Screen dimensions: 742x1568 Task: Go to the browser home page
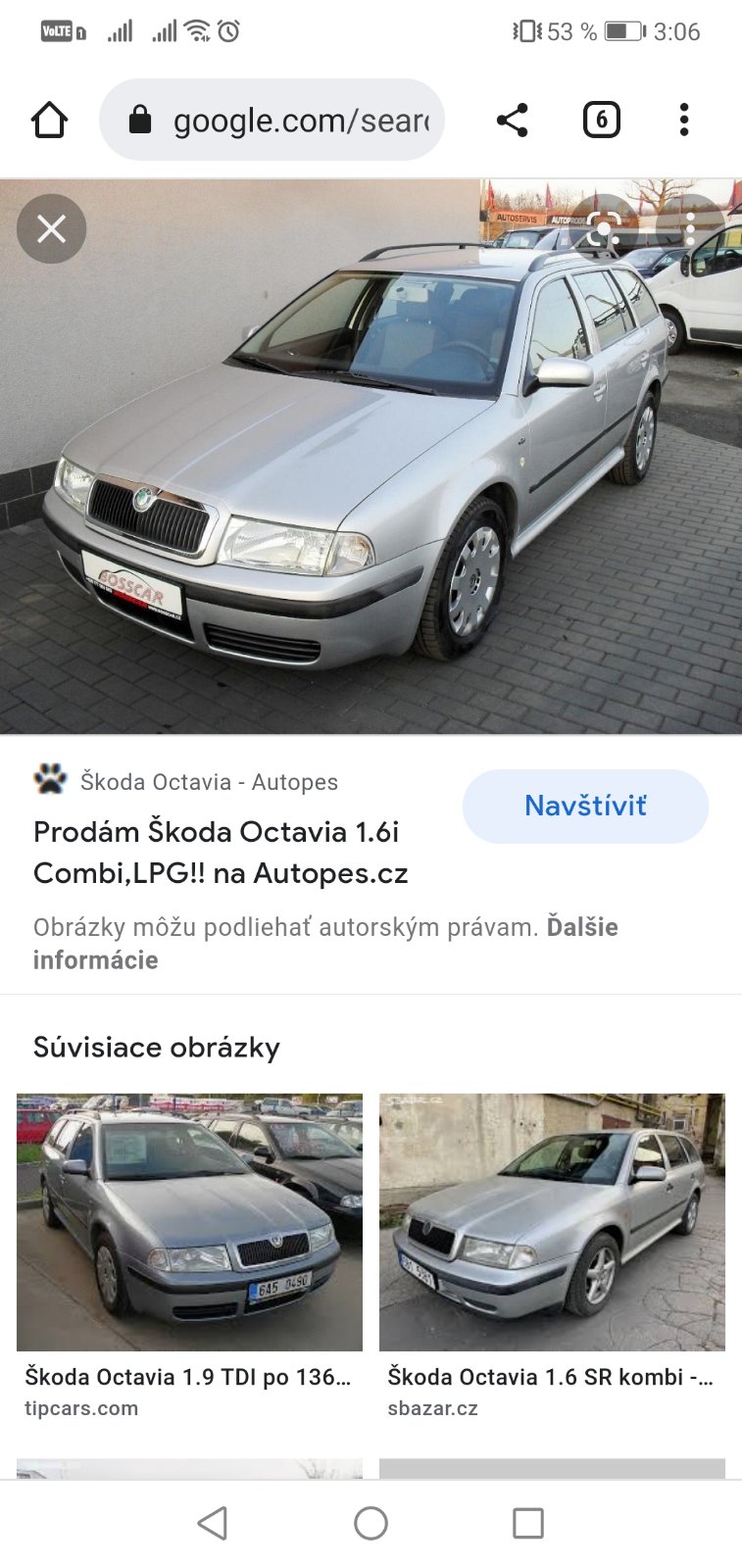[x=49, y=121]
